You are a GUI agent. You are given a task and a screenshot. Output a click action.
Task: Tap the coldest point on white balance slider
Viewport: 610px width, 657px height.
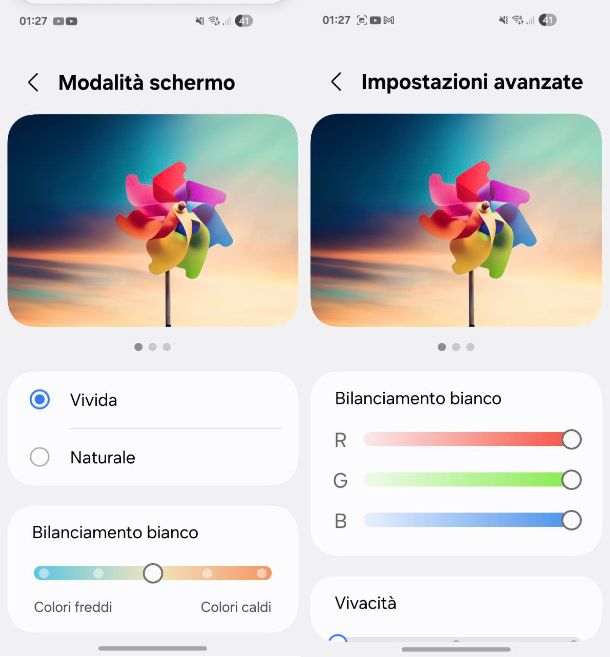43,573
